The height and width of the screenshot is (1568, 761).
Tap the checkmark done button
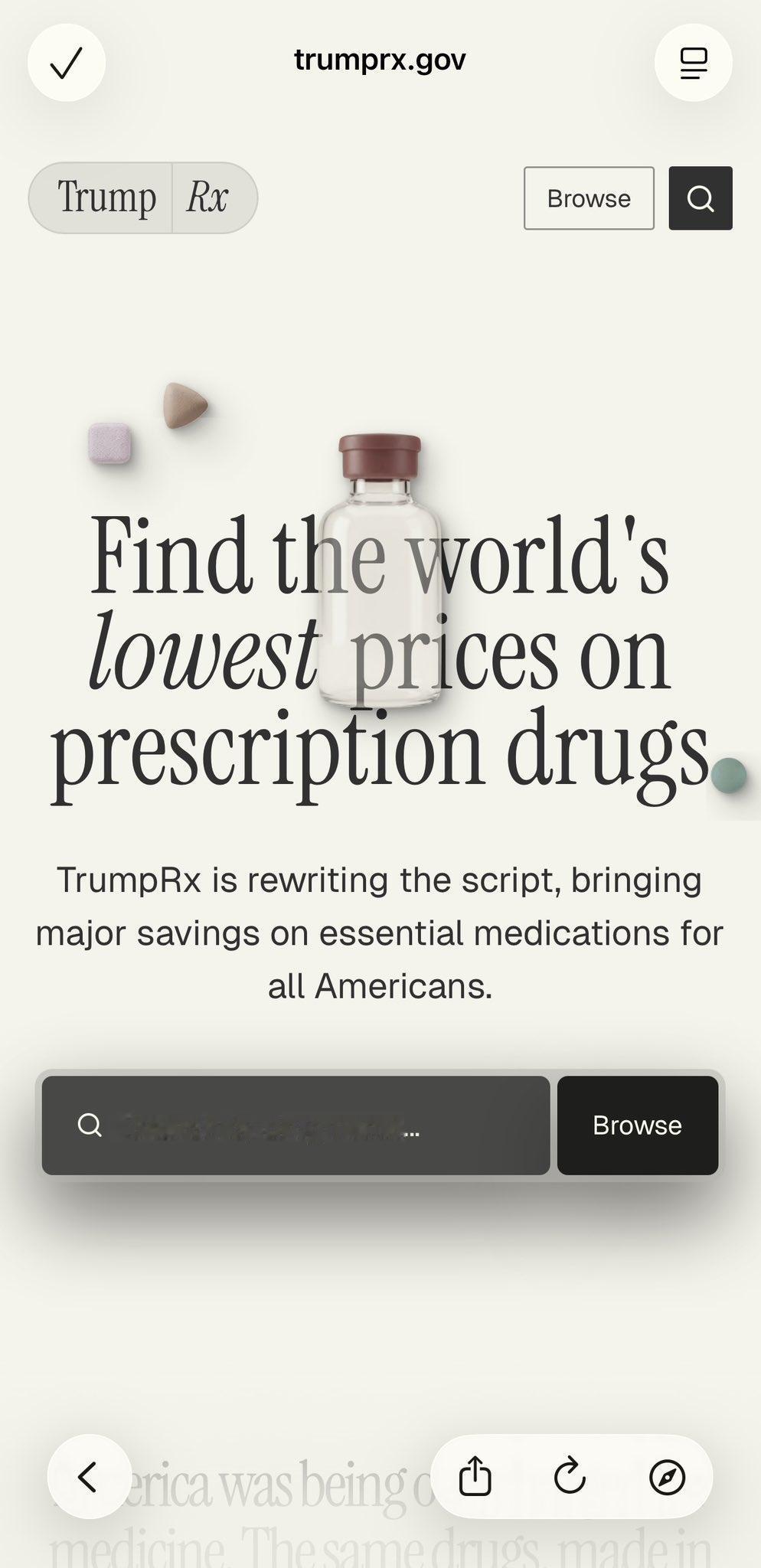pyautogui.click(x=67, y=63)
